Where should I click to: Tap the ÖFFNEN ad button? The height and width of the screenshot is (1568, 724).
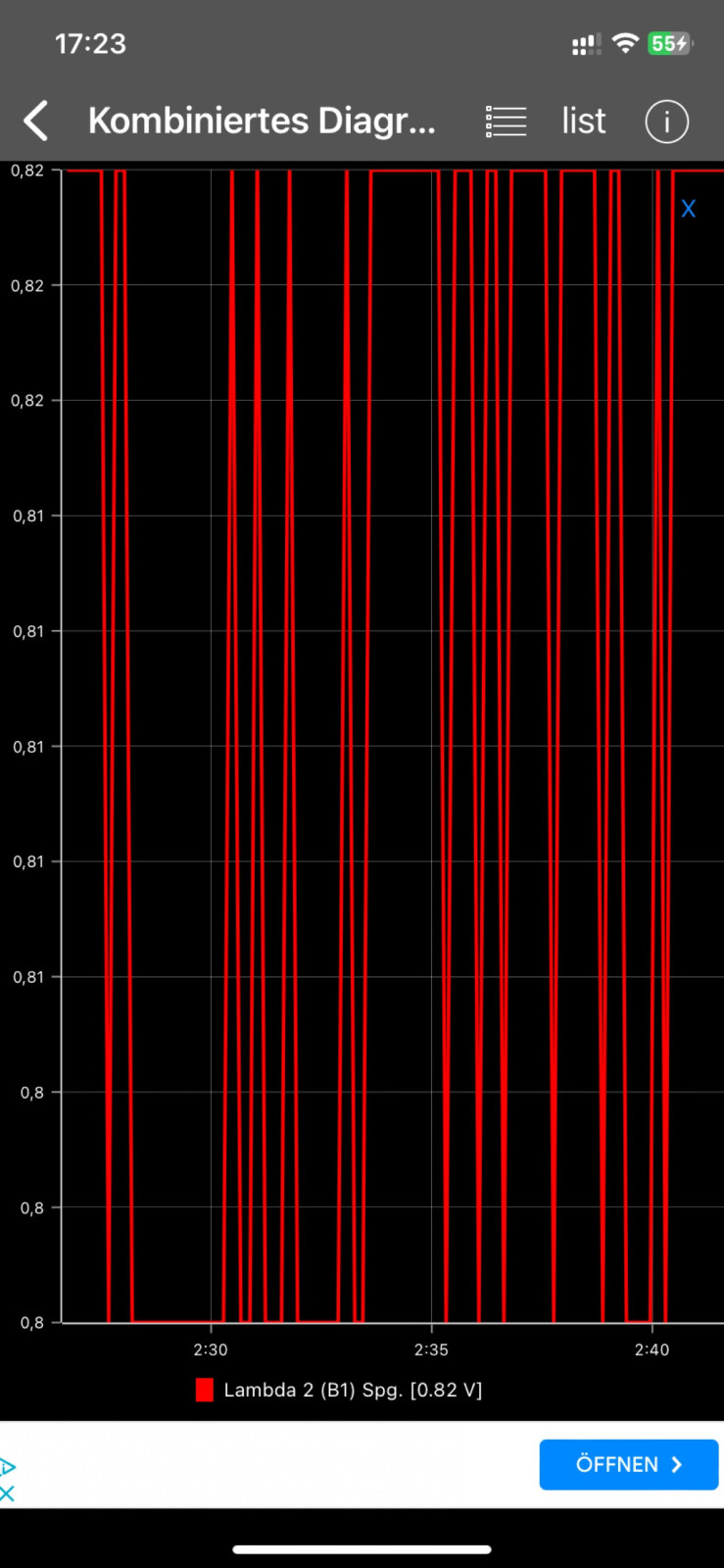(628, 1464)
